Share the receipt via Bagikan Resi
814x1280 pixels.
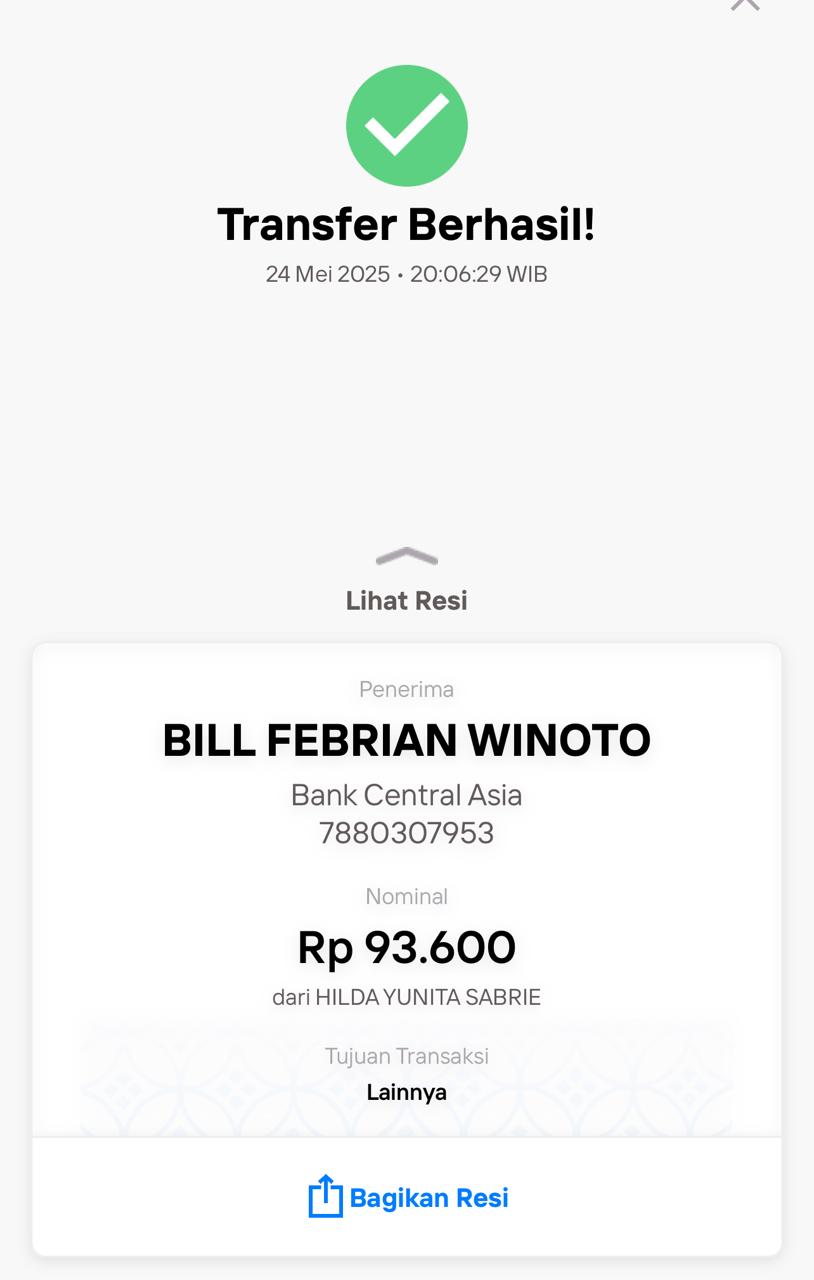408,1197
